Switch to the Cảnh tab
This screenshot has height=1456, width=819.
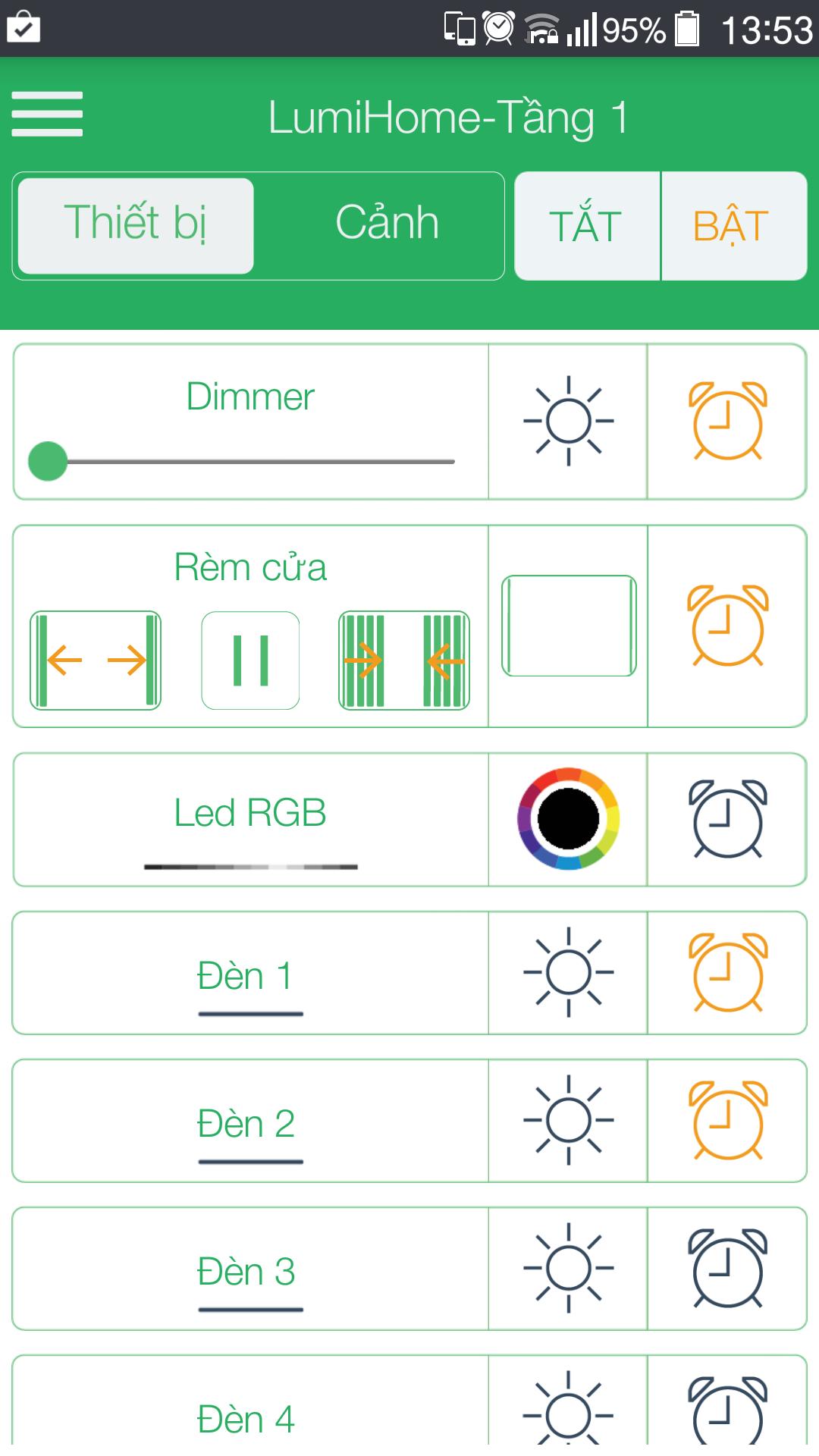[388, 222]
